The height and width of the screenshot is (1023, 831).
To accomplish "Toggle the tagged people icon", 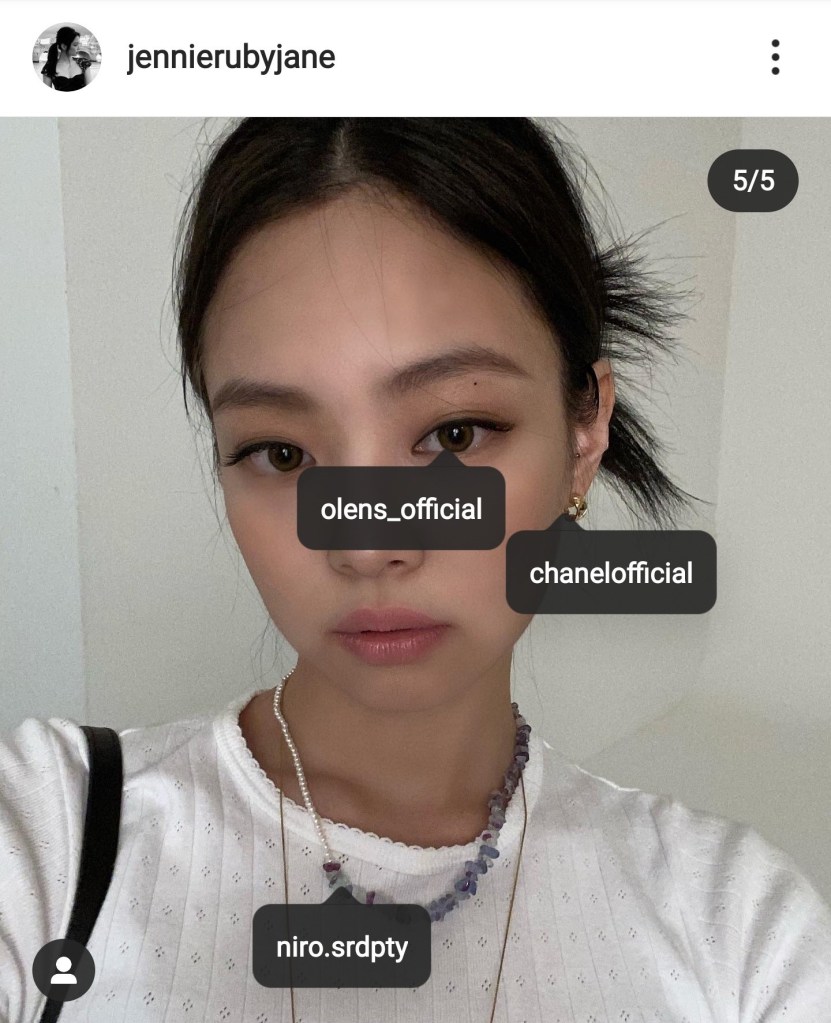I will pos(64,970).
